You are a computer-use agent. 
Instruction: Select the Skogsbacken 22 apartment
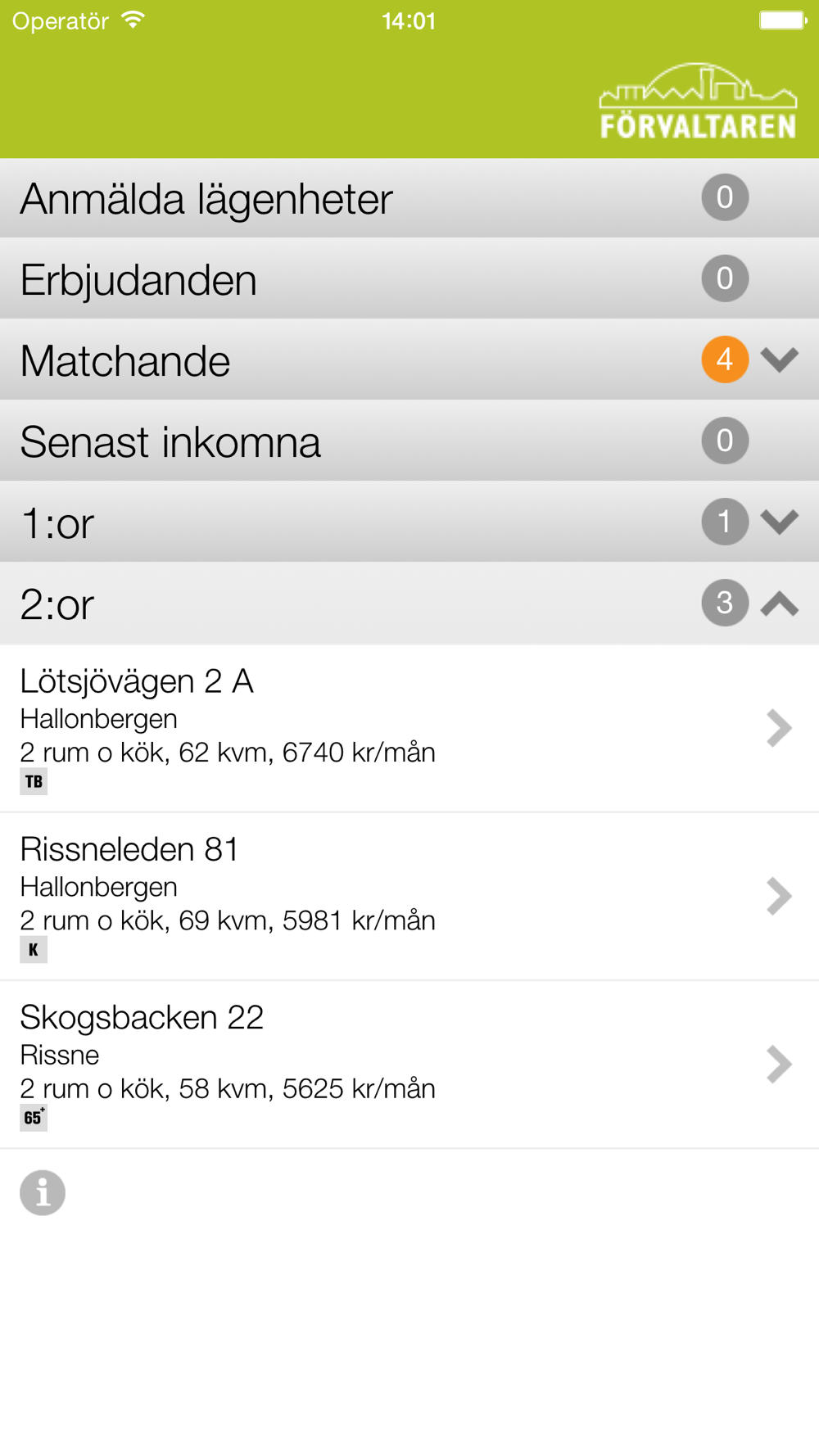[x=409, y=1064]
